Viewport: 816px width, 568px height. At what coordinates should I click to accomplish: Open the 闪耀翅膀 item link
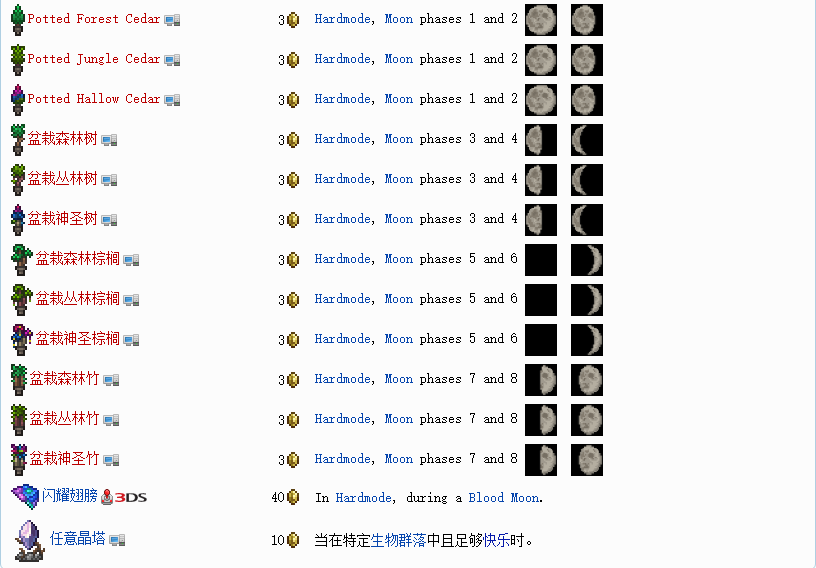(x=70, y=496)
